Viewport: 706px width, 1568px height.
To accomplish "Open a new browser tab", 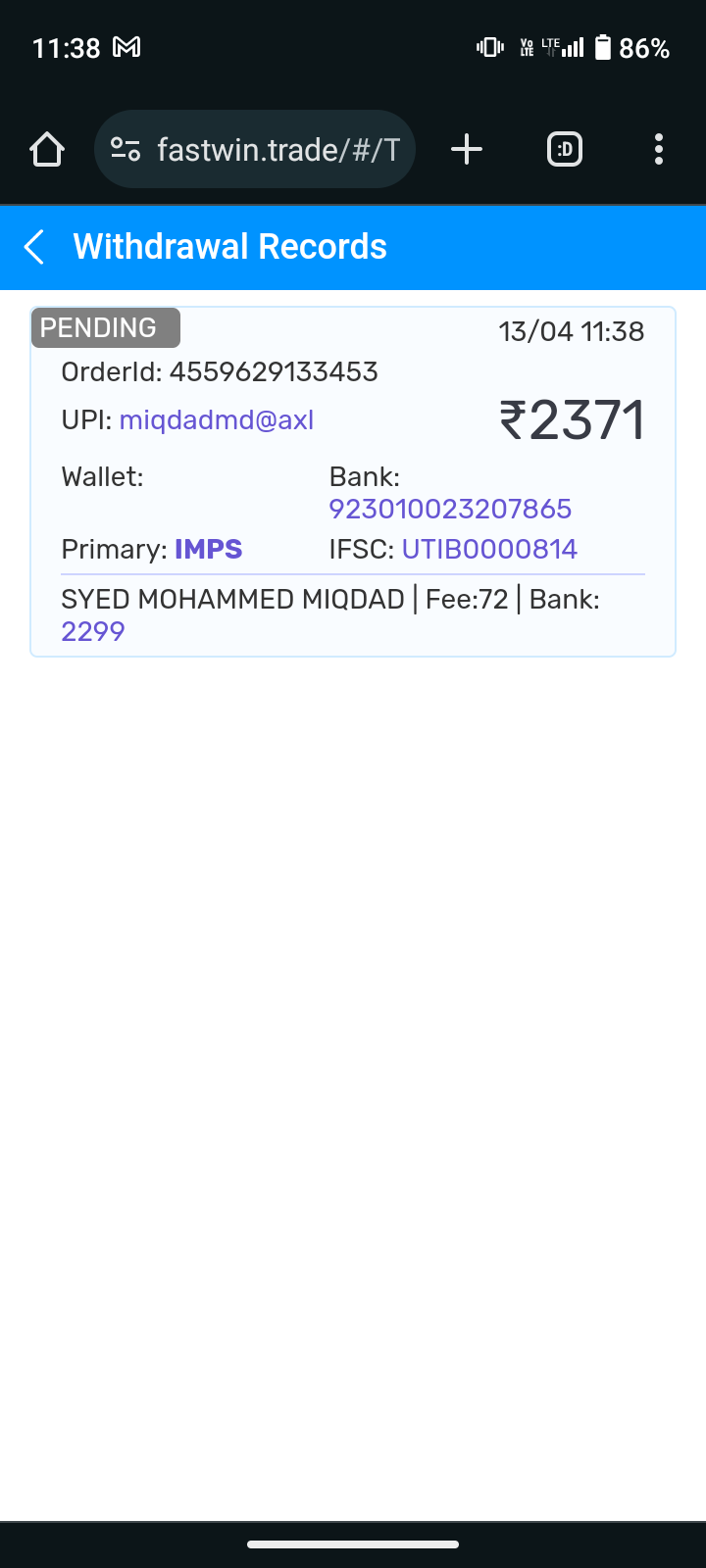I will (467, 150).
